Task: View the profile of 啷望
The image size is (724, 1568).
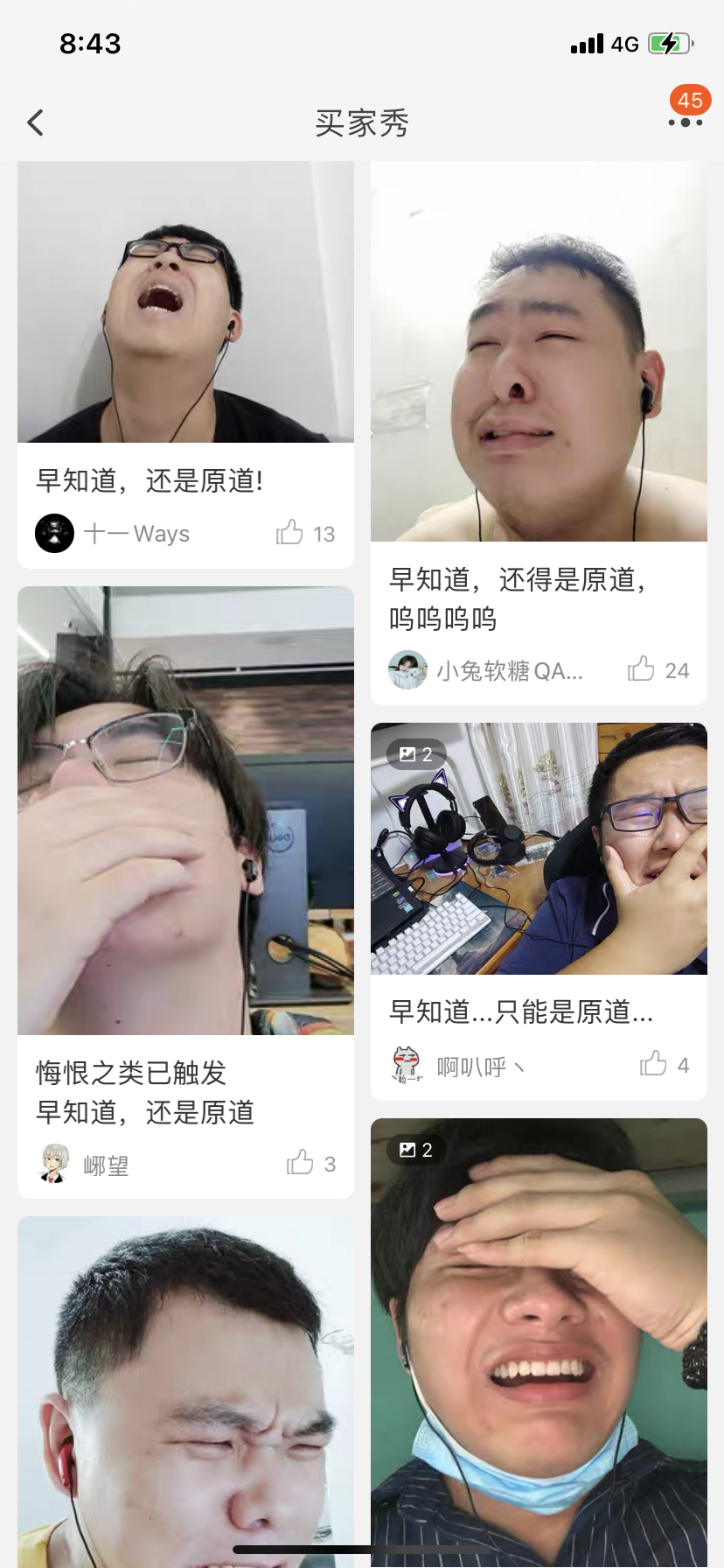Action: [54, 1164]
